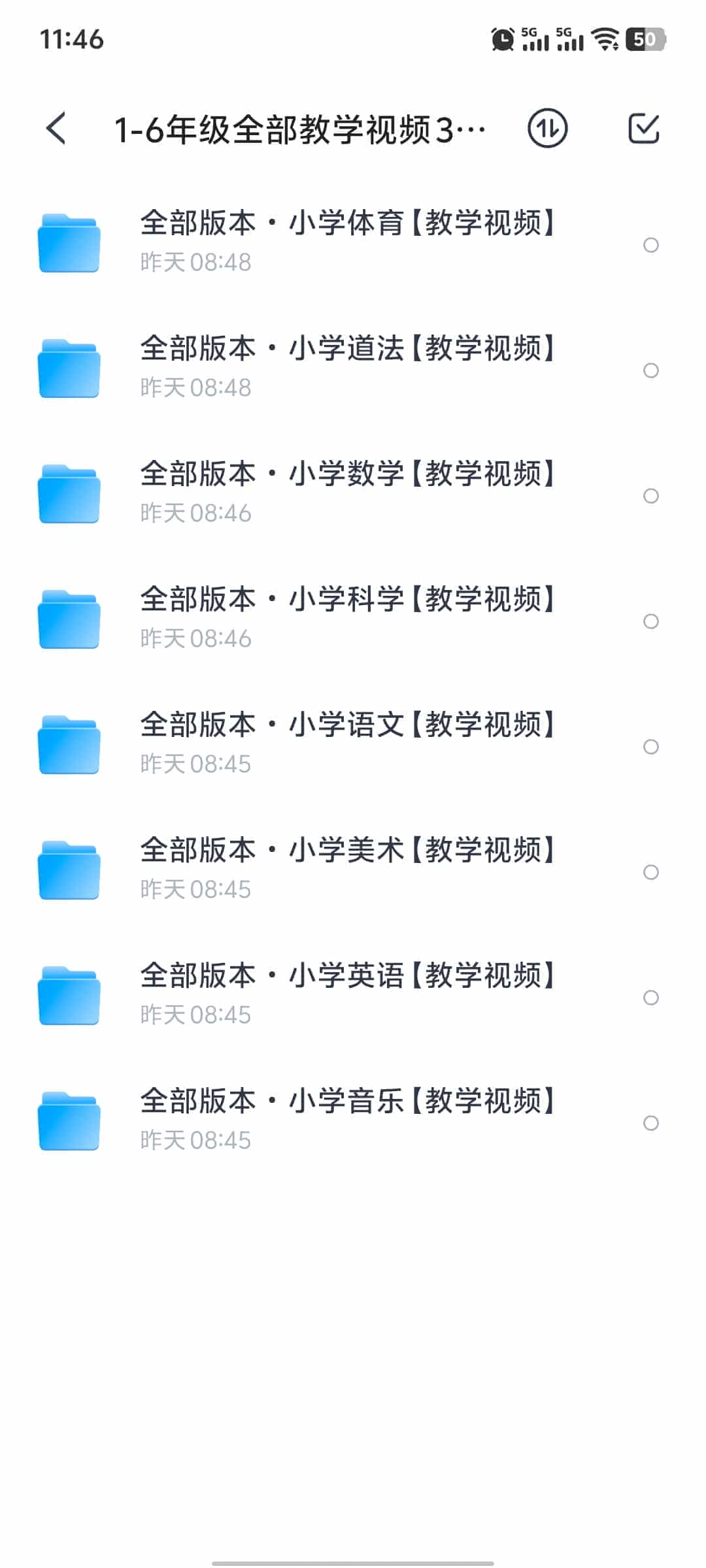Open the sort order icon
Viewport: 706px width, 1568px height.
547,129
